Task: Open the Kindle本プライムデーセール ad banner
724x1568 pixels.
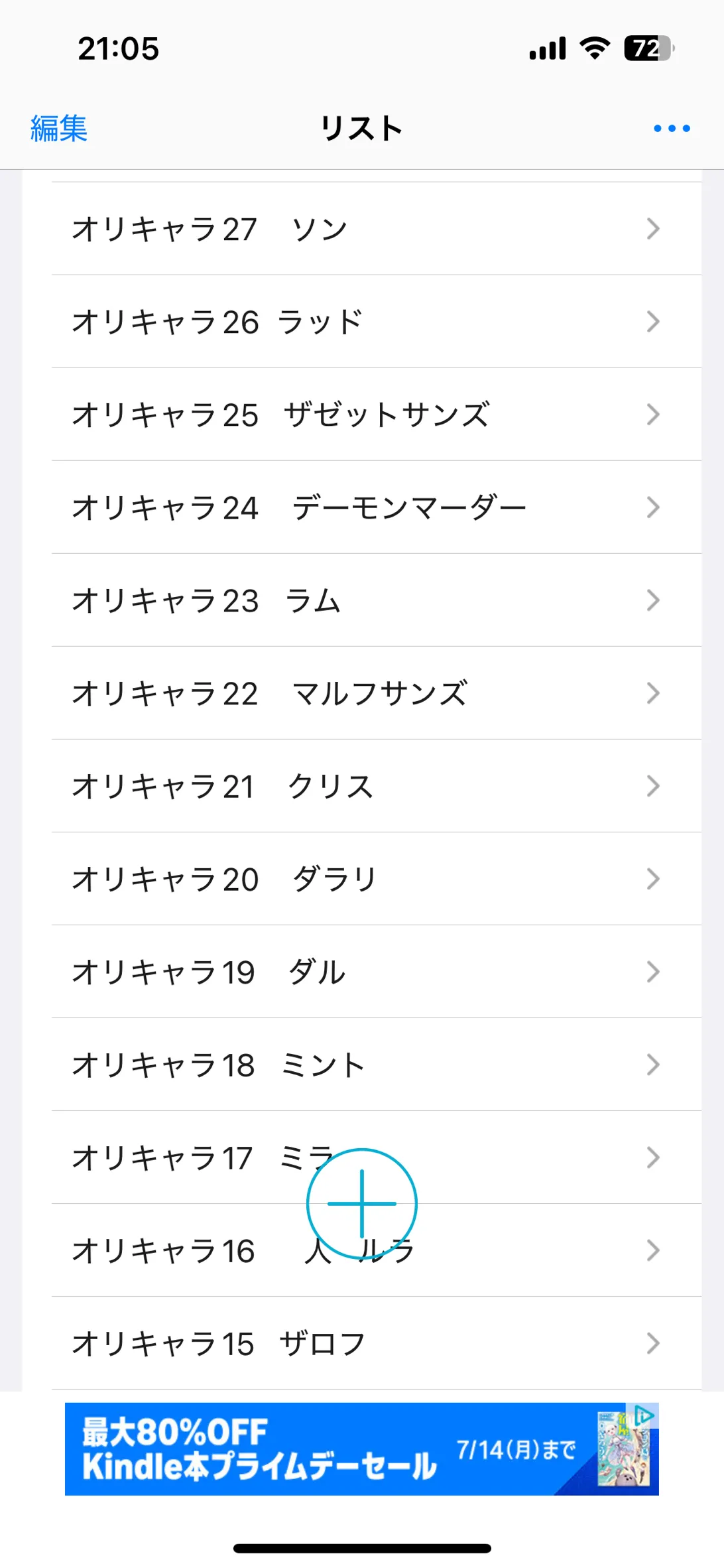Action: 361,1449
